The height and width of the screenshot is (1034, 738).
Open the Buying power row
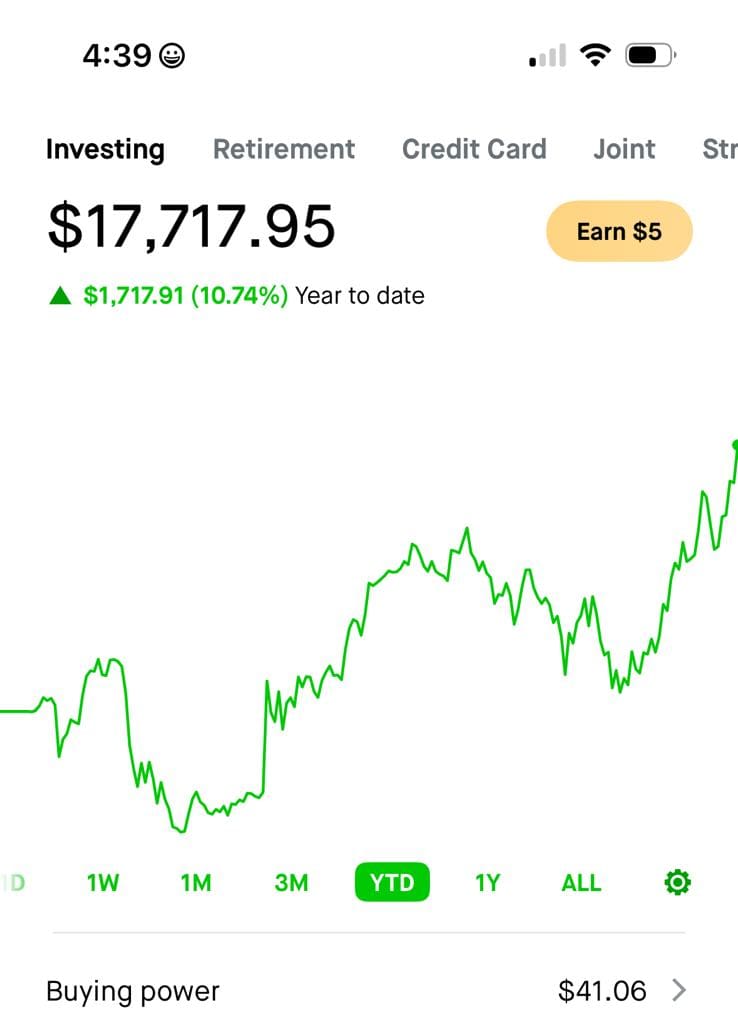369,990
